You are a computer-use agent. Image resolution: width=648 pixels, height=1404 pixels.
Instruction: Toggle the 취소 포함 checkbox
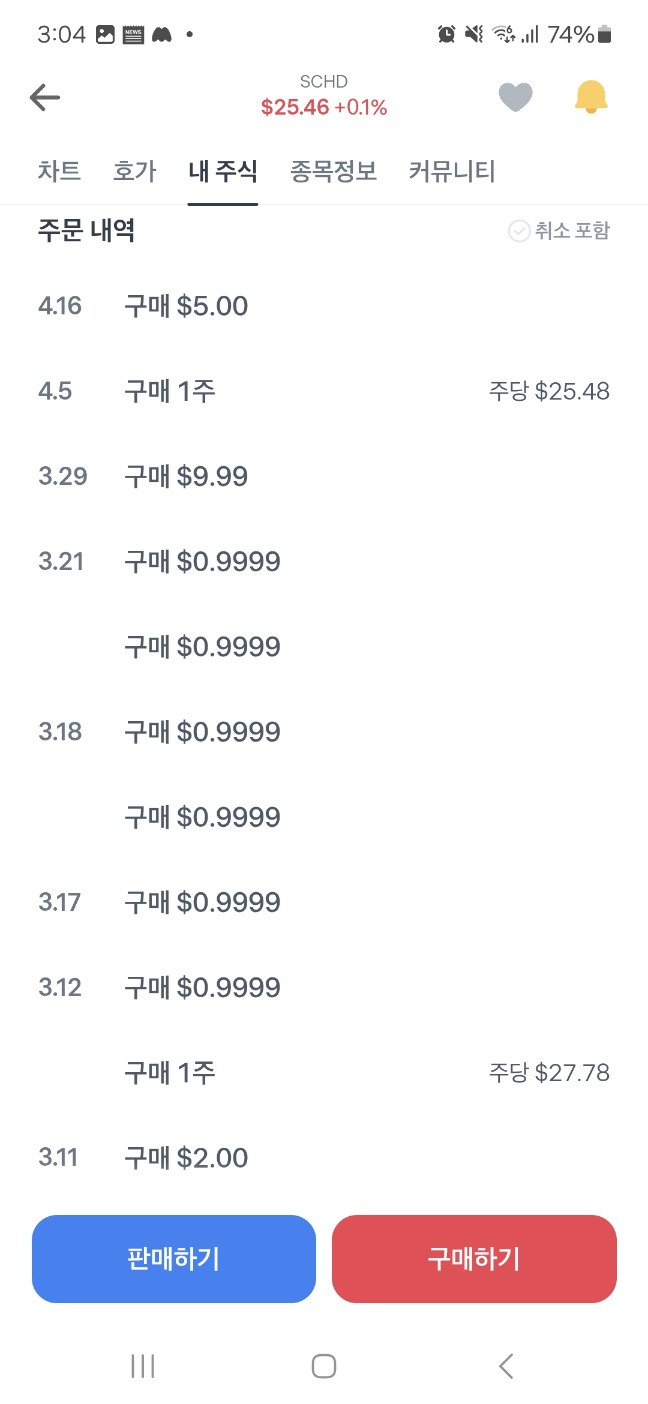tap(559, 231)
